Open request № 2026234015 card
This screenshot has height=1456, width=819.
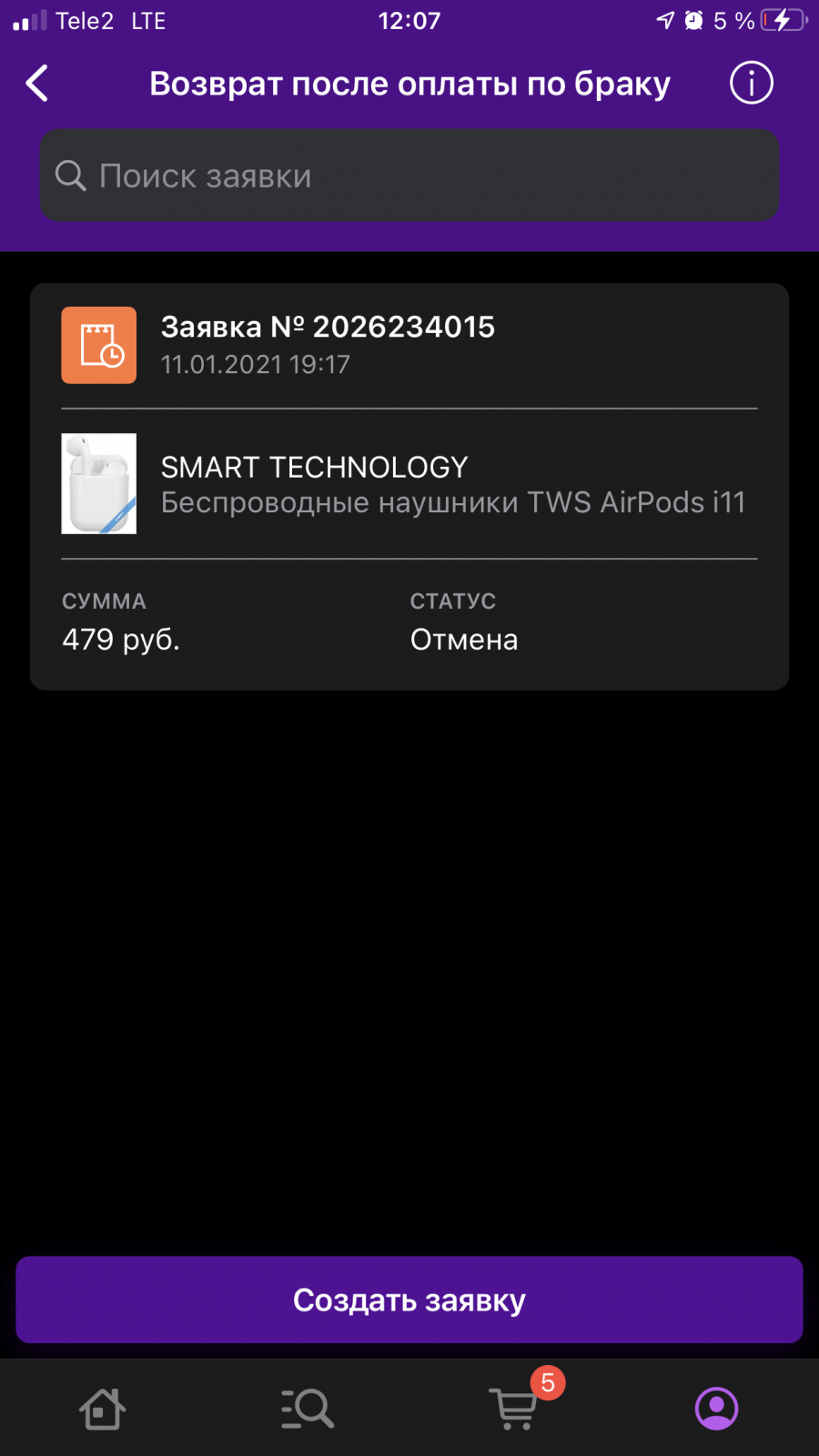pyautogui.click(x=409, y=487)
